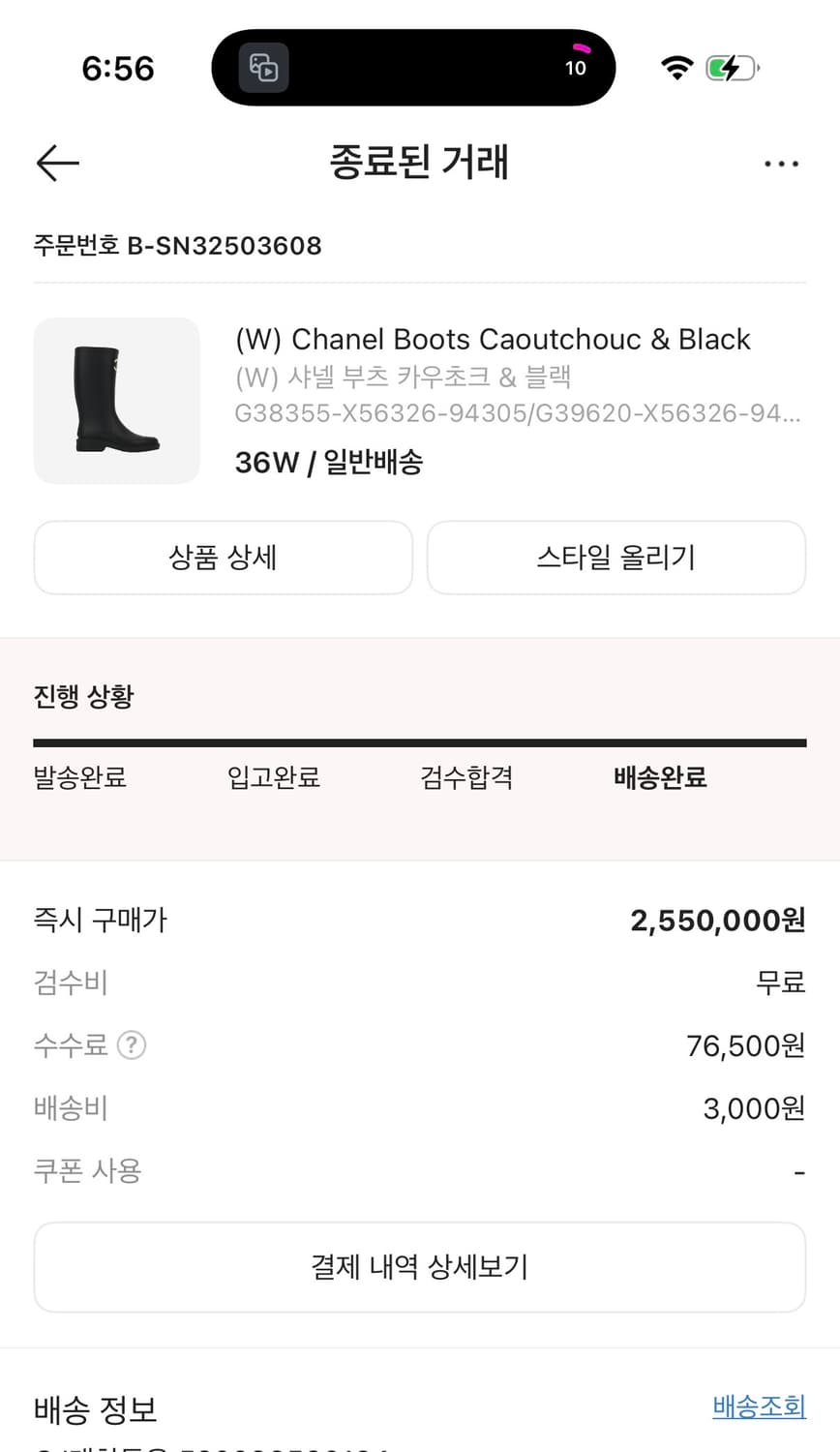Screen dimensions: 840x1452
Task: Tap the charging battery icon
Action: point(733,68)
